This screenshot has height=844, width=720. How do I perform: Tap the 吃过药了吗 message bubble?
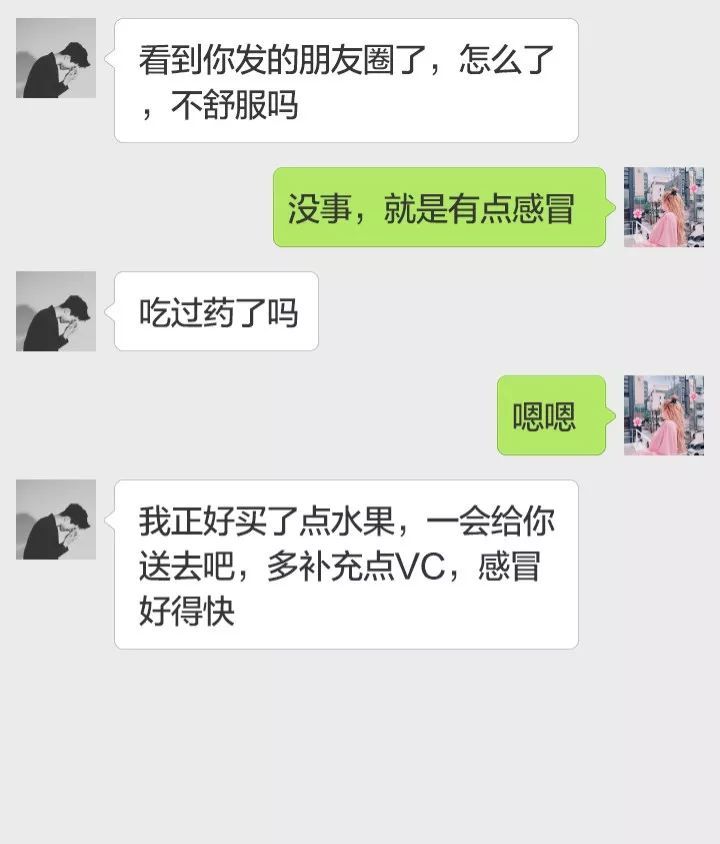click(x=215, y=310)
